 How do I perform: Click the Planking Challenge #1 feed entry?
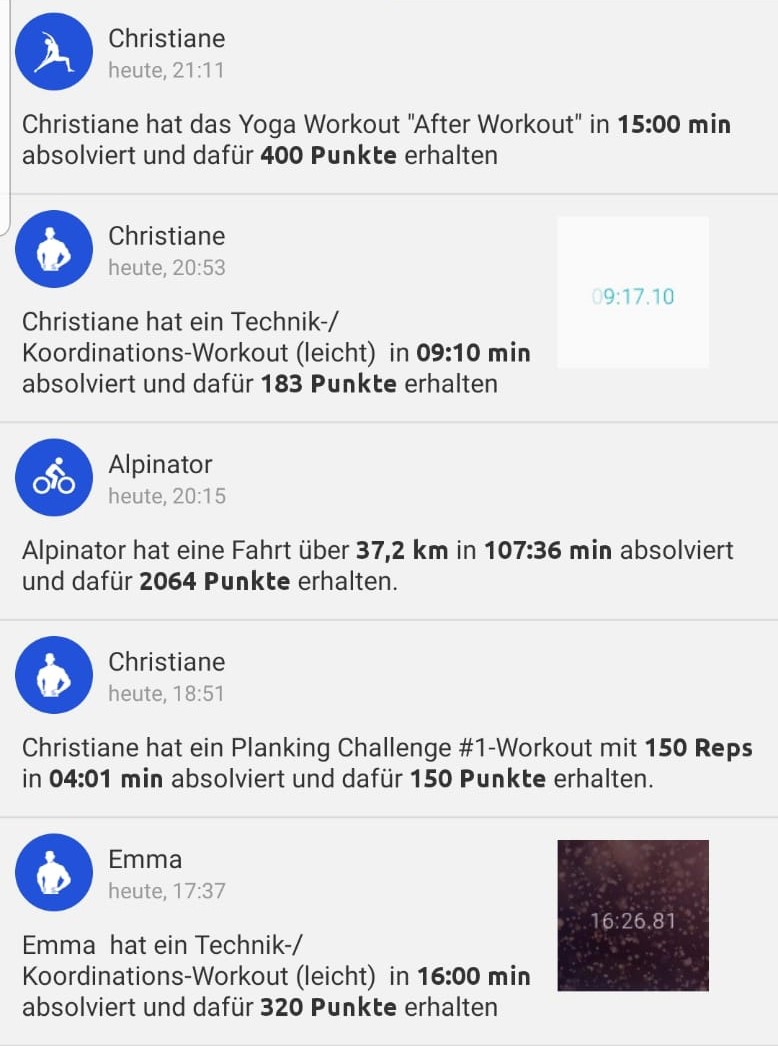click(x=389, y=760)
